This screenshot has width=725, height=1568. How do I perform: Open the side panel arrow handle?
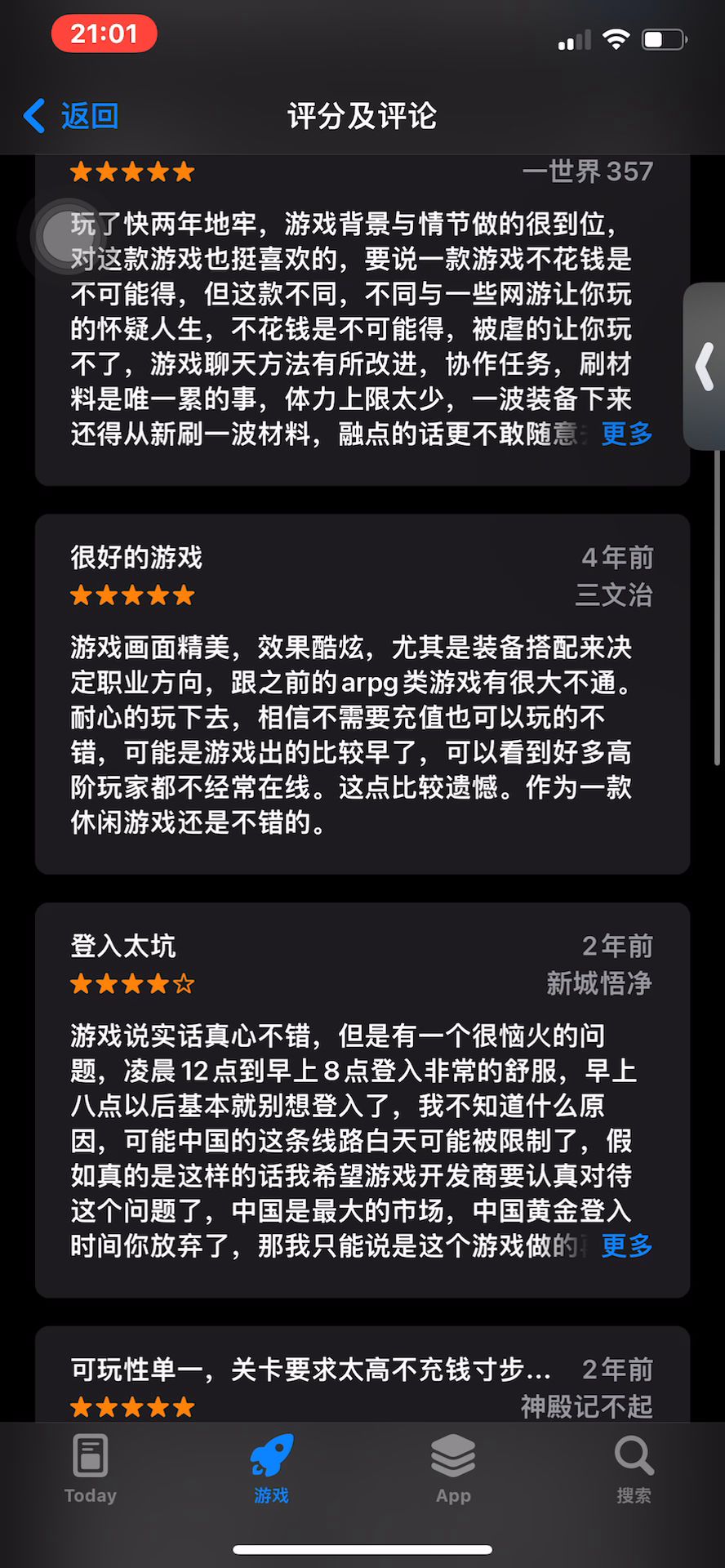(x=705, y=367)
